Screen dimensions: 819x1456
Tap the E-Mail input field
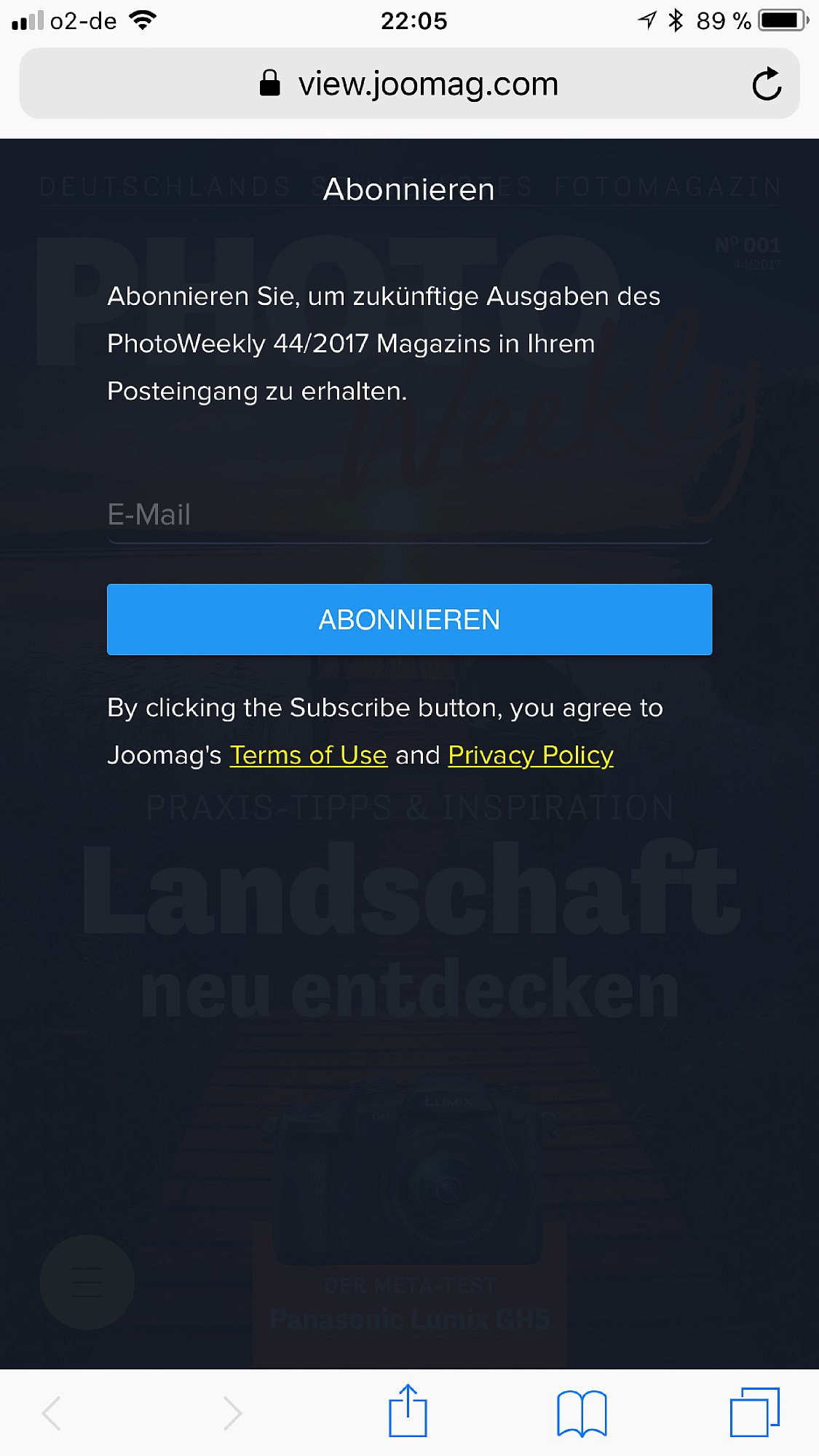409,515
